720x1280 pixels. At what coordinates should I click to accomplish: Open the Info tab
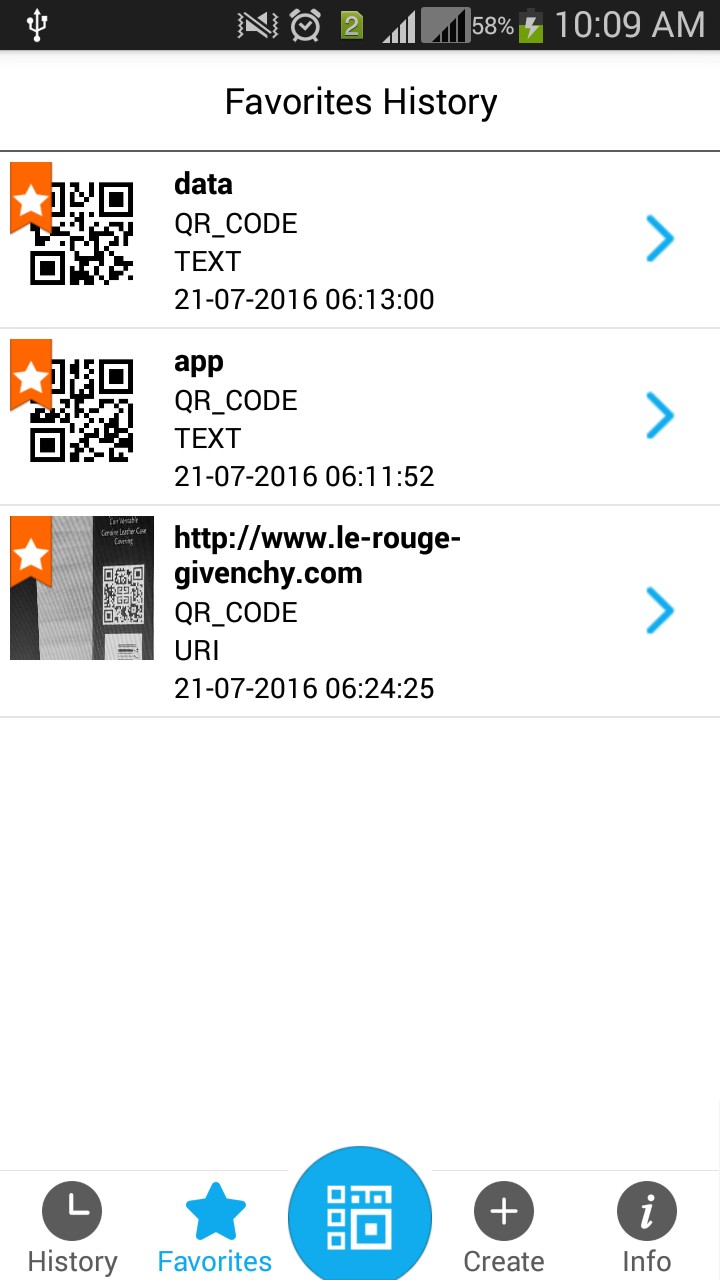[646, 1228]
